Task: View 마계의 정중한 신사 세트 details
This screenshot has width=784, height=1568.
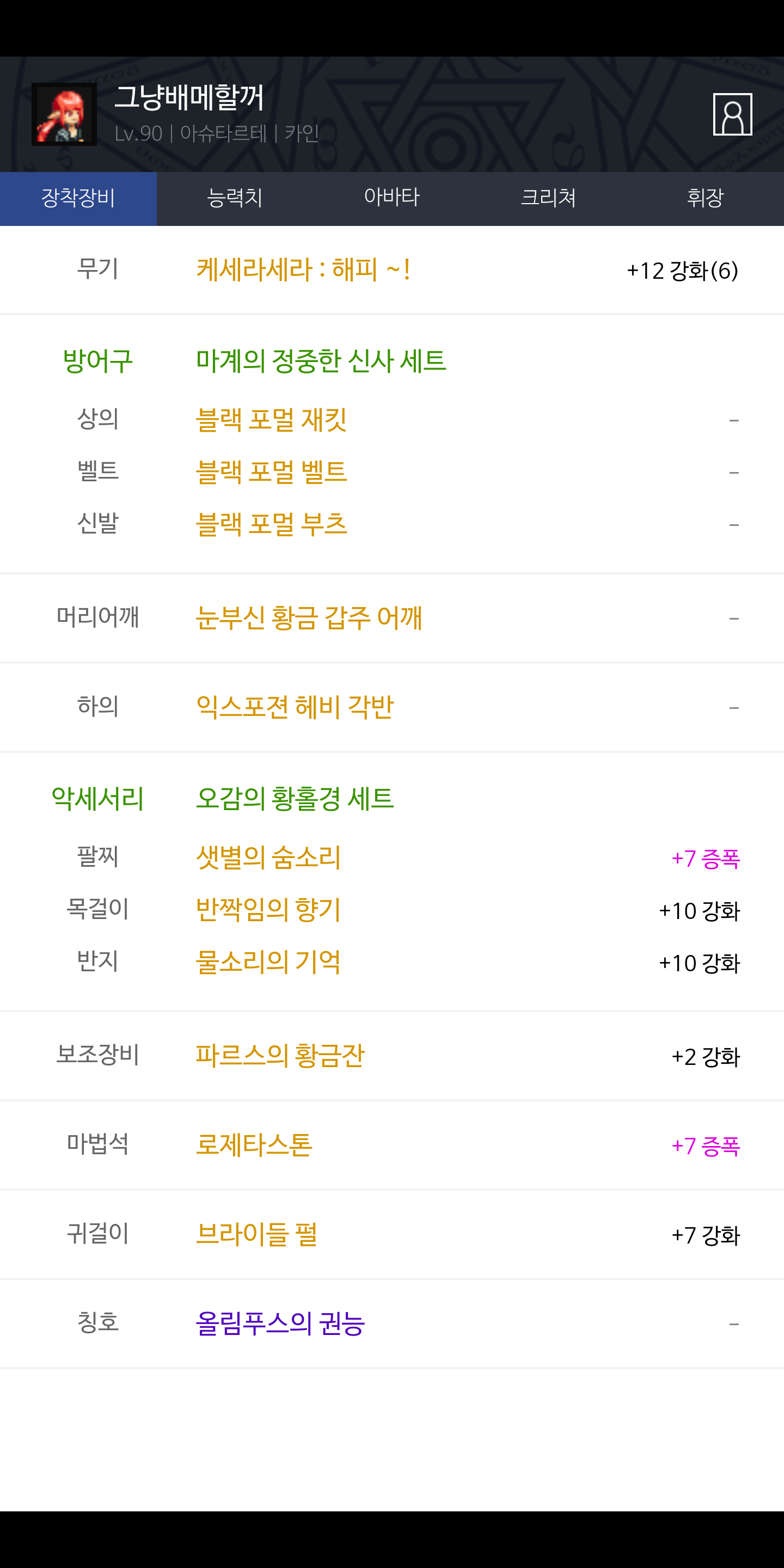Action: click(x=321, y=361)
